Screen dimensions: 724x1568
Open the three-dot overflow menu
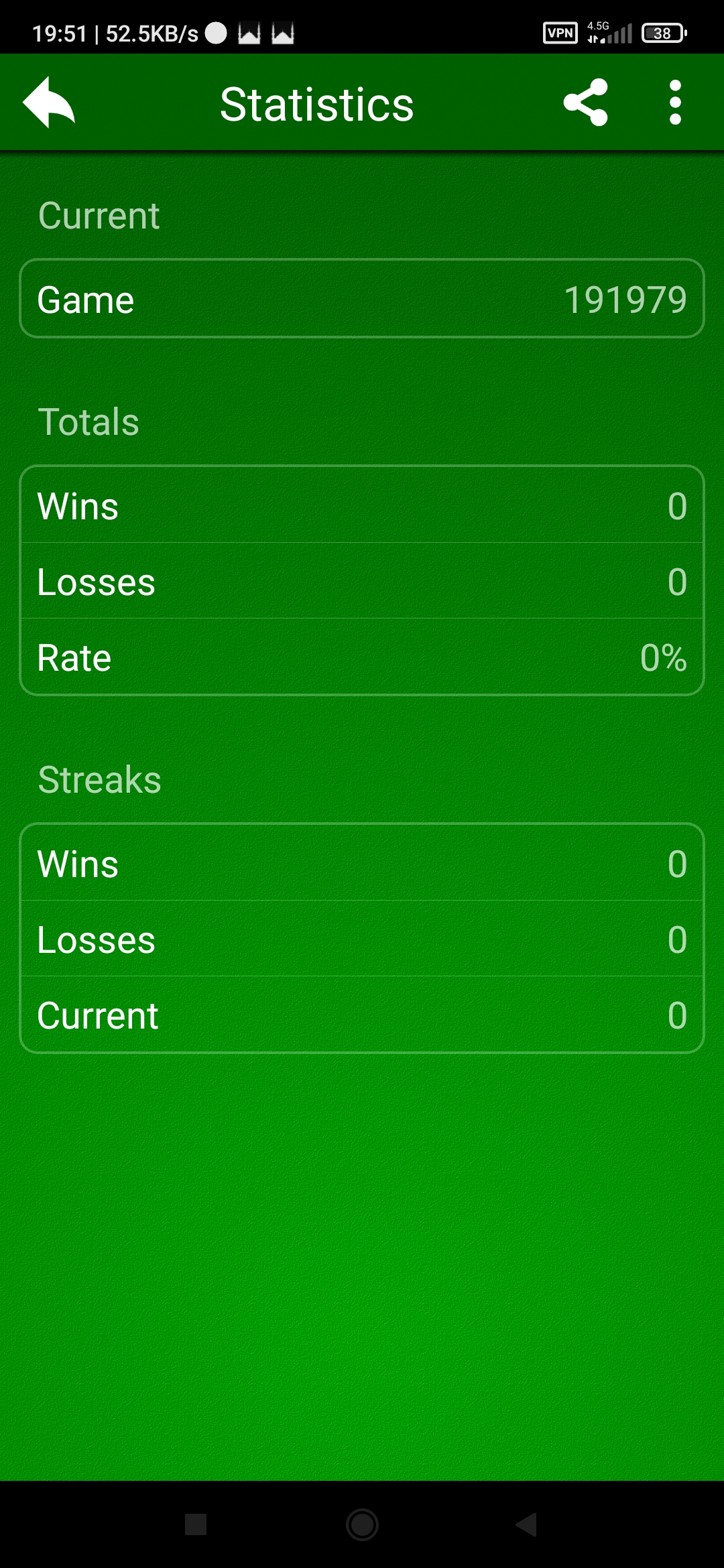(x=675, y=103)
